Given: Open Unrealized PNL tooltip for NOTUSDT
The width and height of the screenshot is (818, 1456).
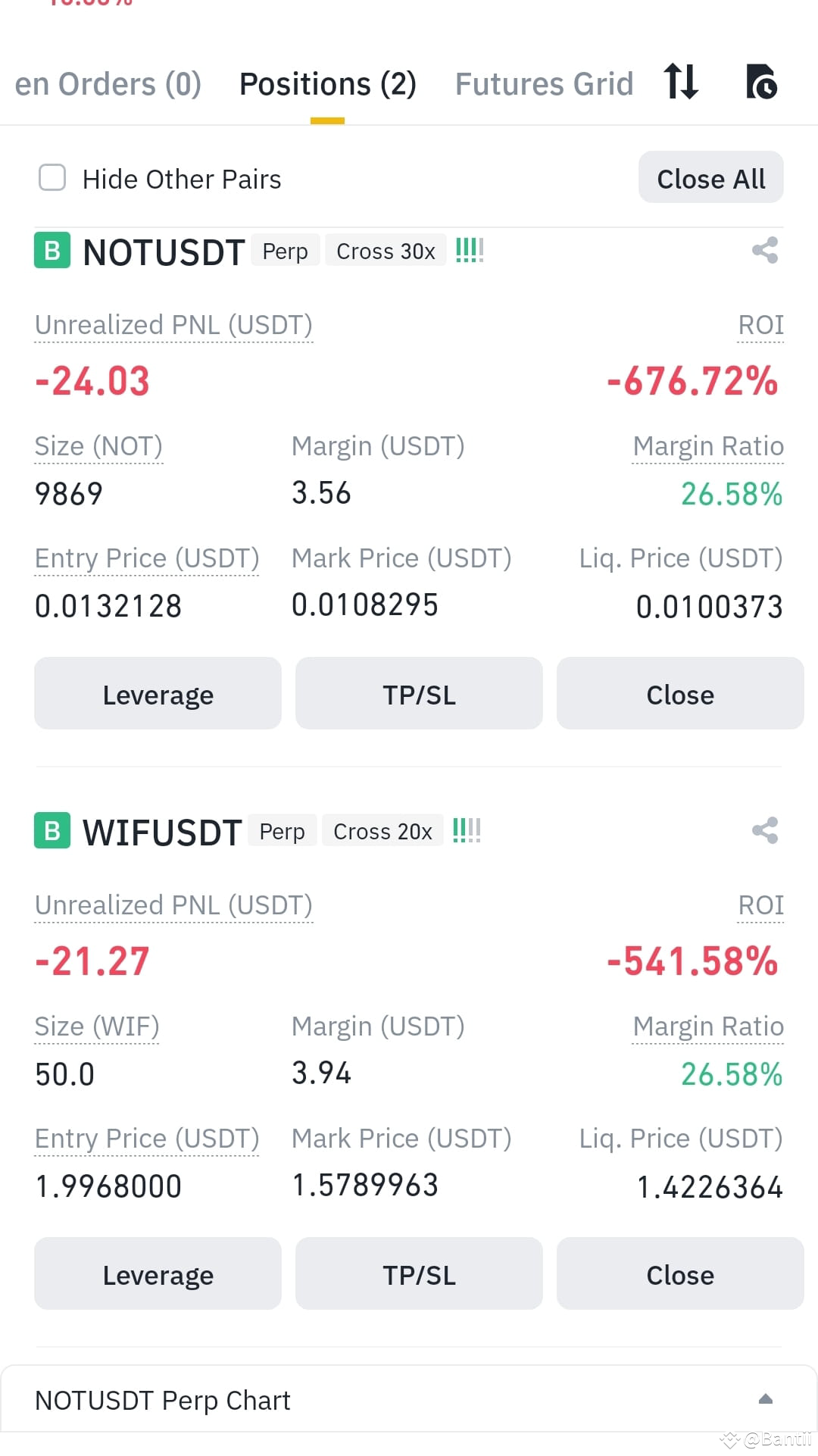Looking at the screenshot, I should click(173, 324).
